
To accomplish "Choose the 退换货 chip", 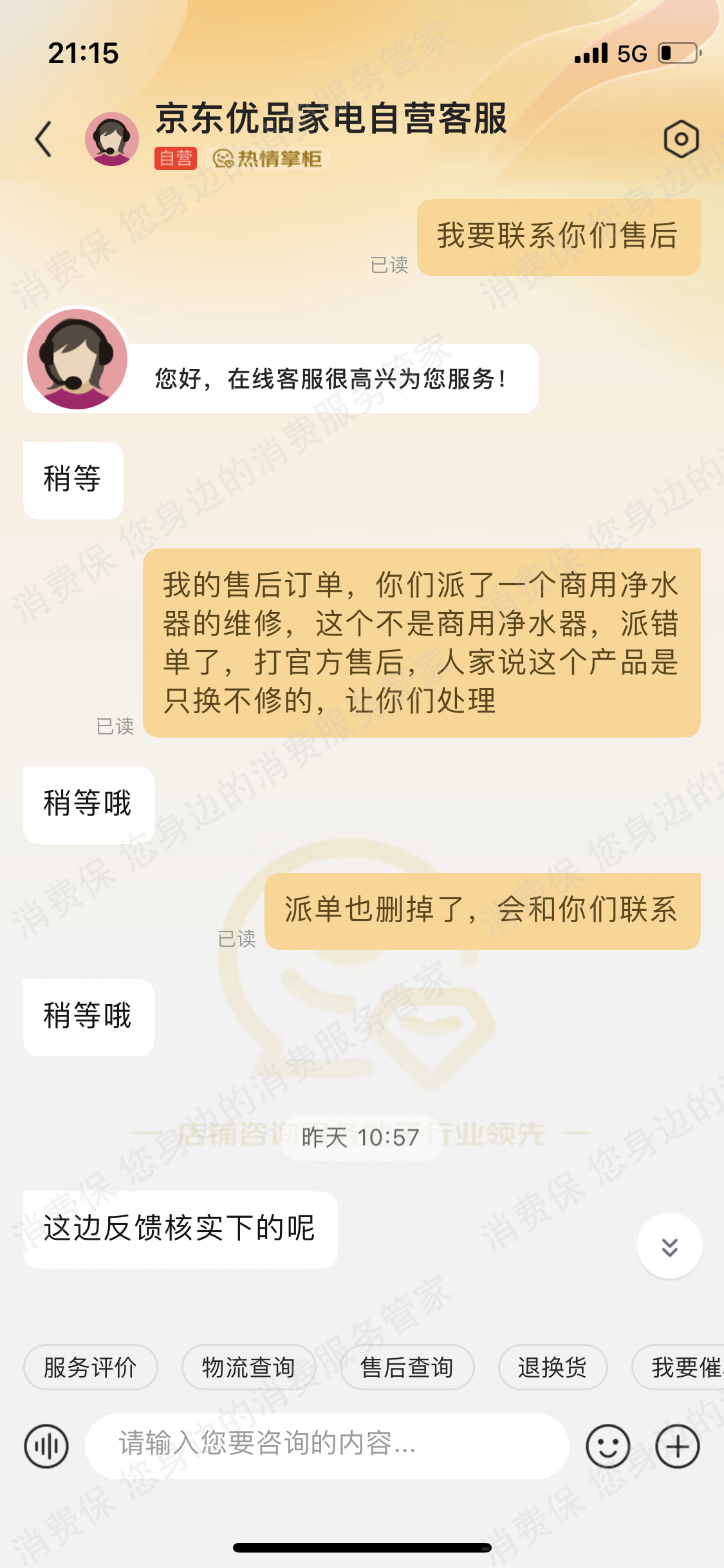I will pyautogui.click(x=553, y=1367).
